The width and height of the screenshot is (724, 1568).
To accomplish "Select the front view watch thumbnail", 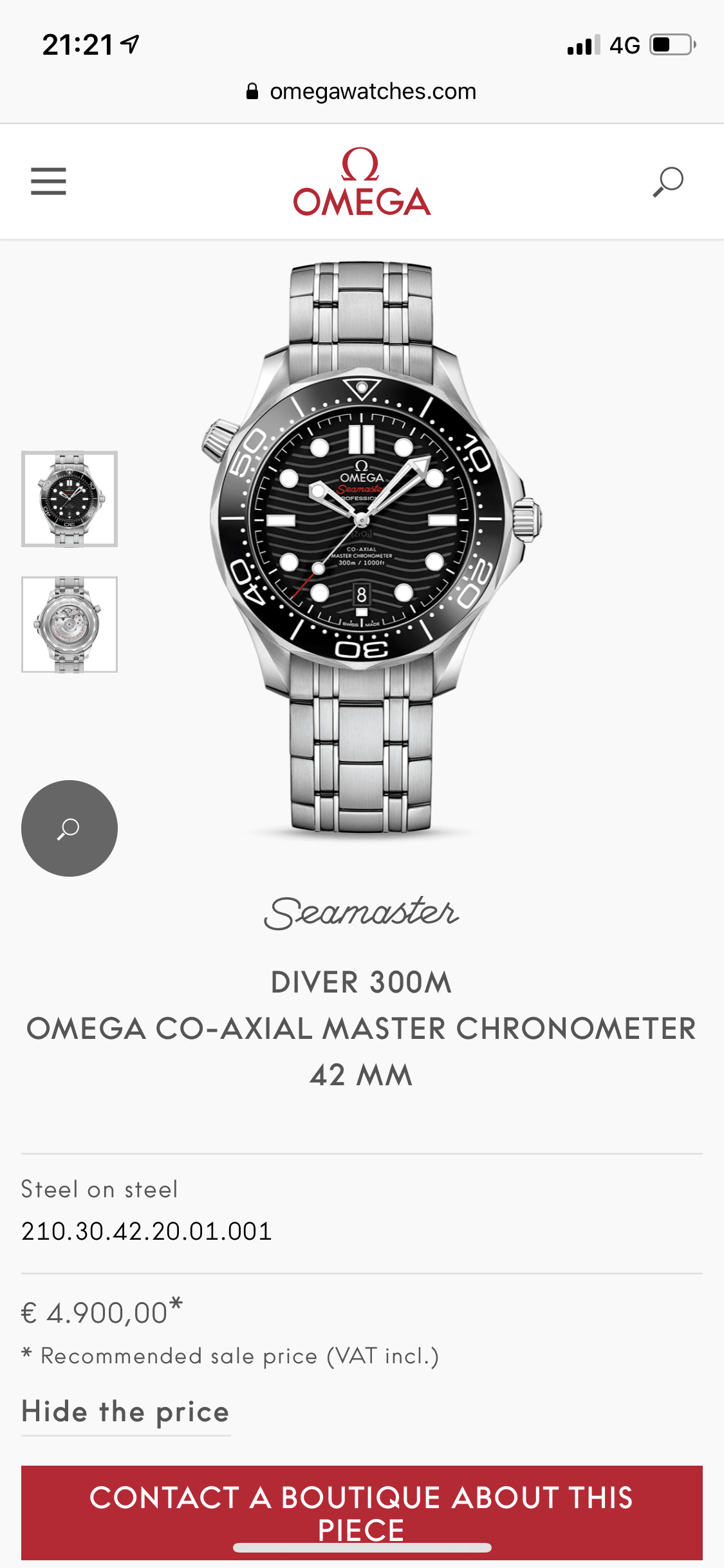I will point(70,499).
